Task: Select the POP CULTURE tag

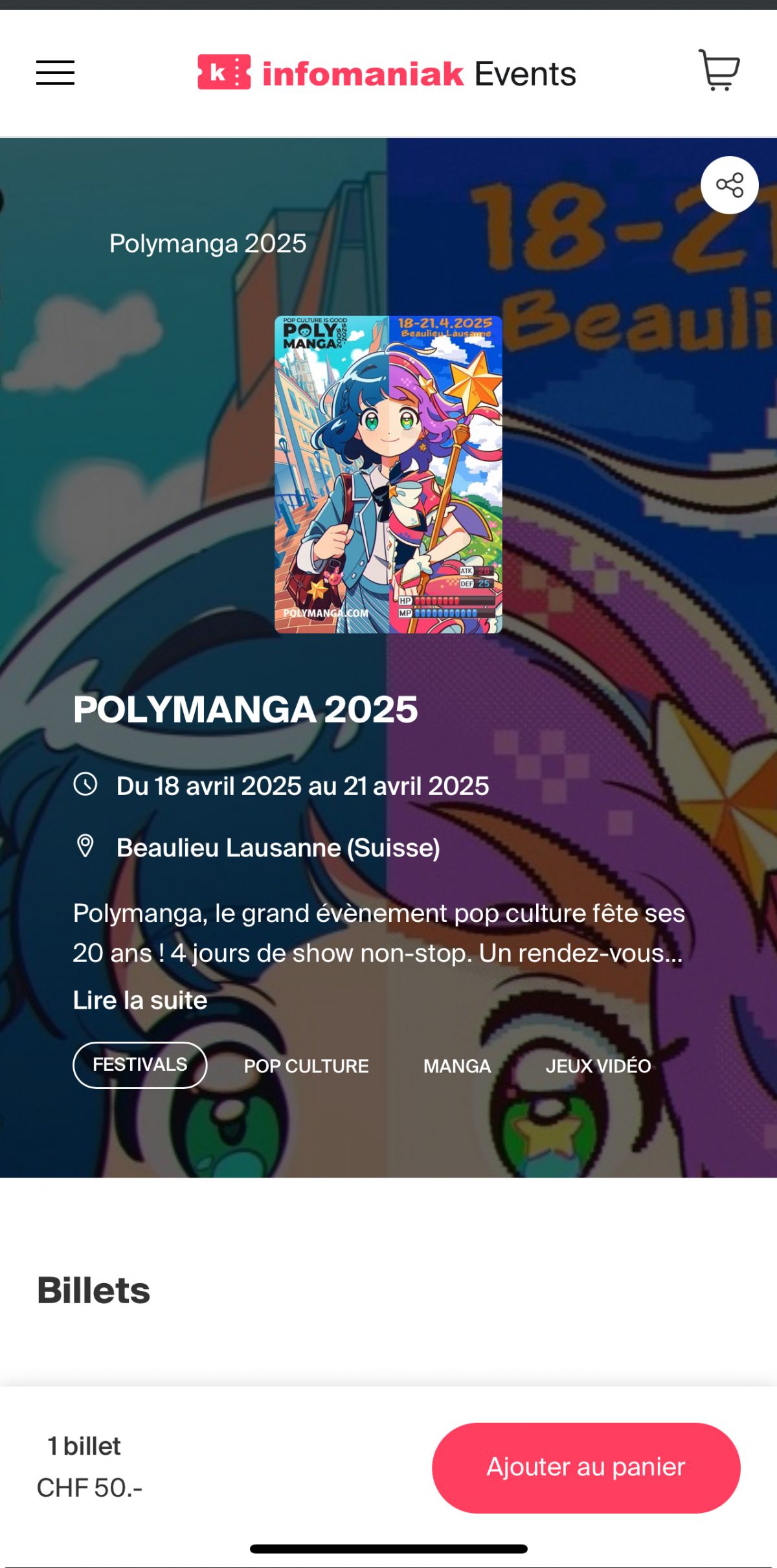Action: (x=306, y=1066)
